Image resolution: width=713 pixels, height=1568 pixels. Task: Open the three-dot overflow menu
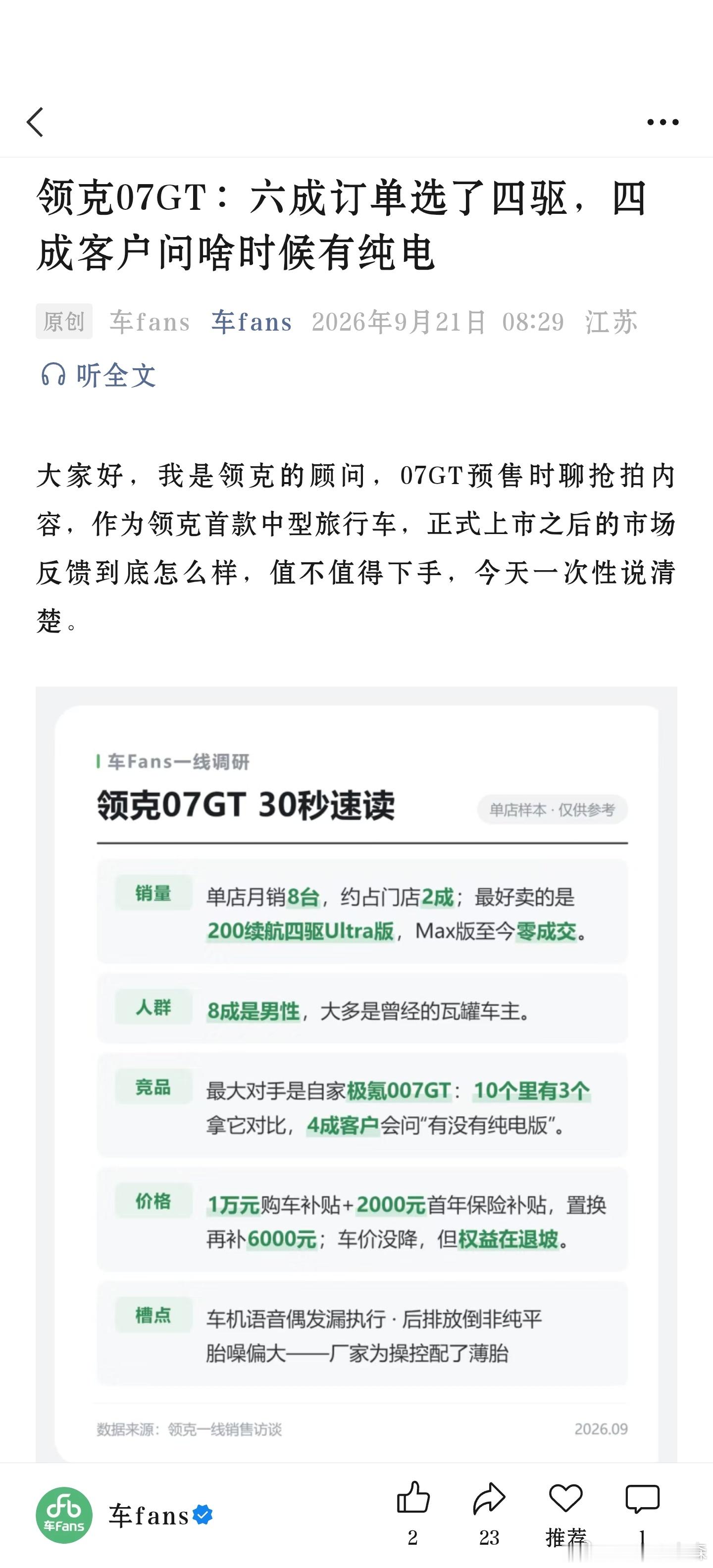[662, 122]
